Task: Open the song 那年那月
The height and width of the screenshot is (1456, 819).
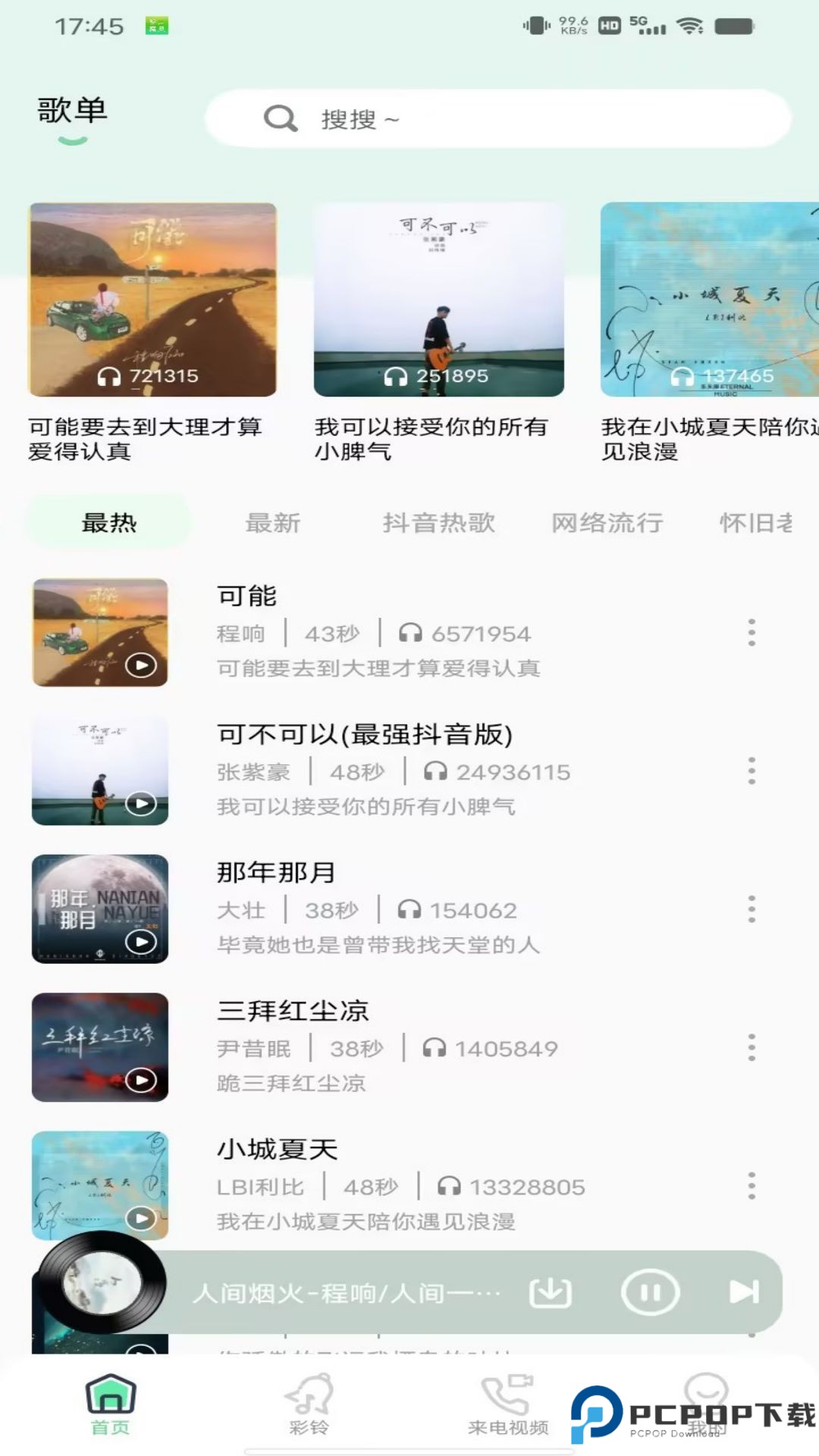Action: pyautogui.click(x=275, y=872)
